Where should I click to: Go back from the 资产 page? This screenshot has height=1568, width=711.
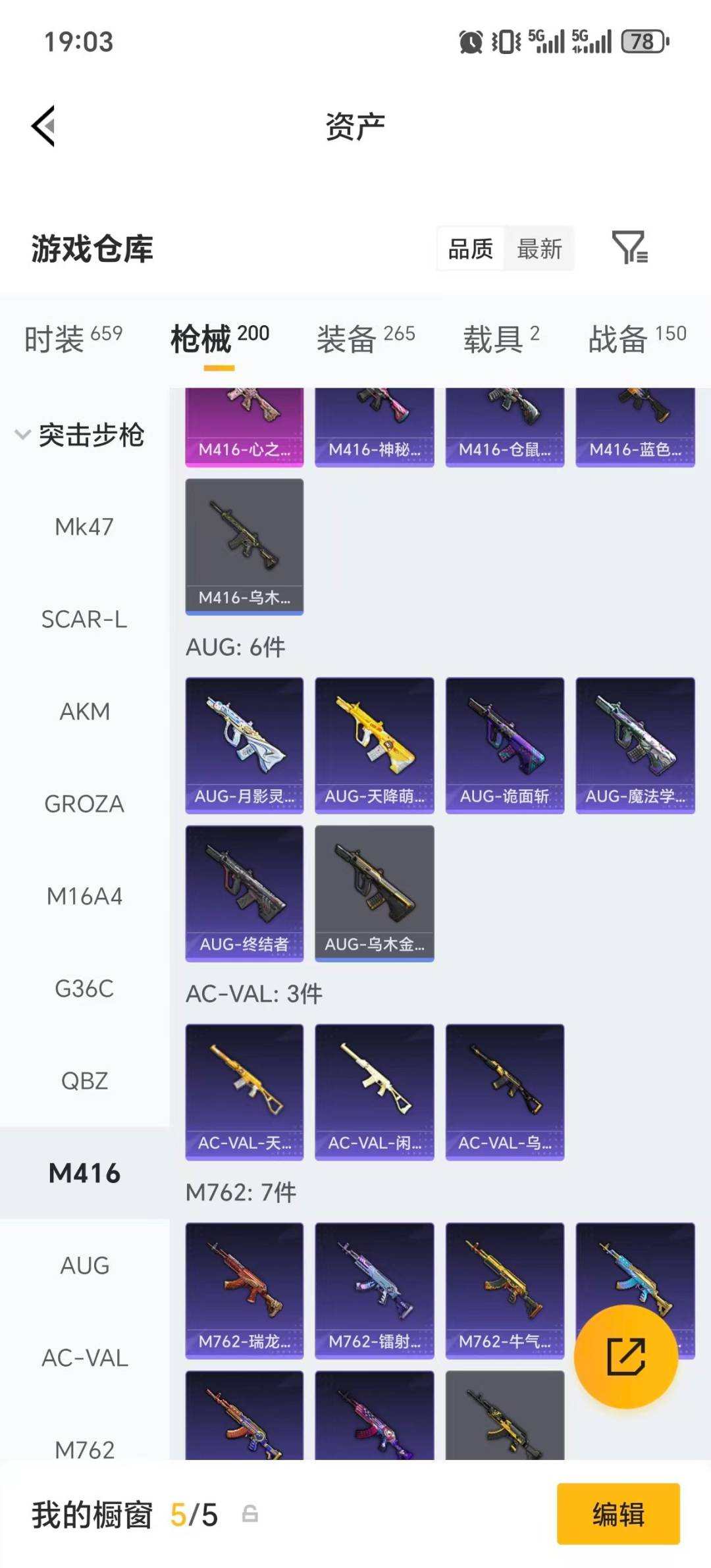43,126
